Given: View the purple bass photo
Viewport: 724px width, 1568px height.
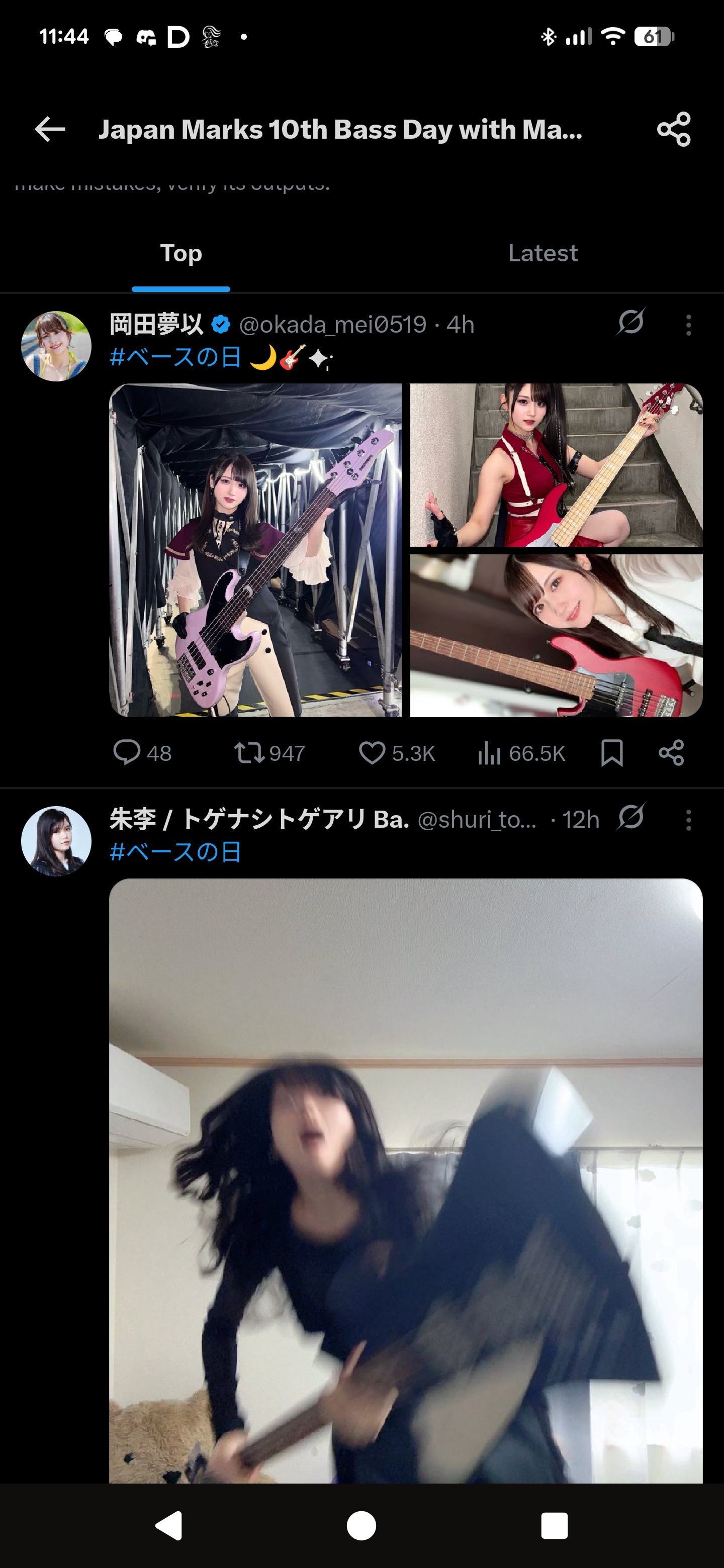Looking at the screenshot, I should click(x=256, y=550).
